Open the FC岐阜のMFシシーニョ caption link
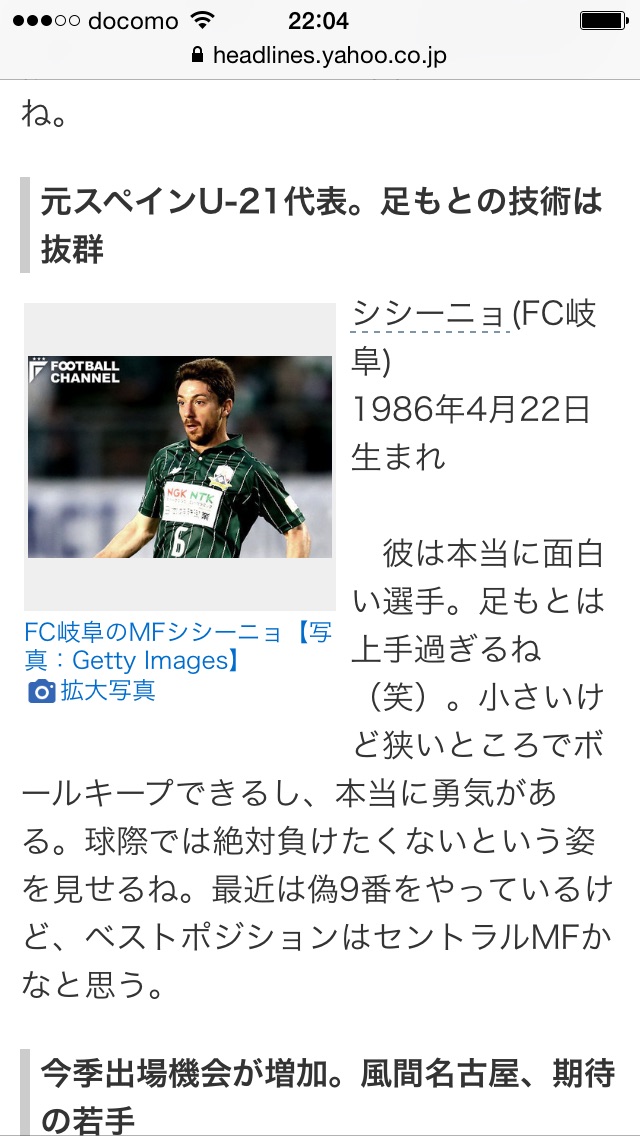This screenshot has height=1136, width=640. coord(178,646)
